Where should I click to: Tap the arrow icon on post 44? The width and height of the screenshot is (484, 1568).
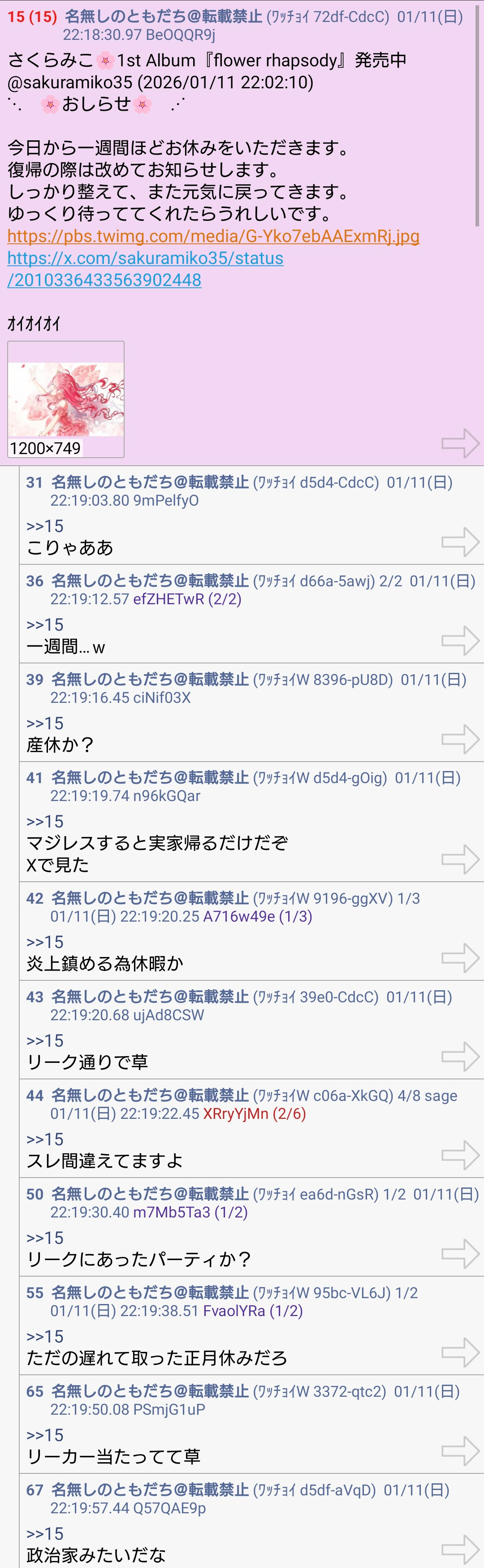[x=460, y=1155]
